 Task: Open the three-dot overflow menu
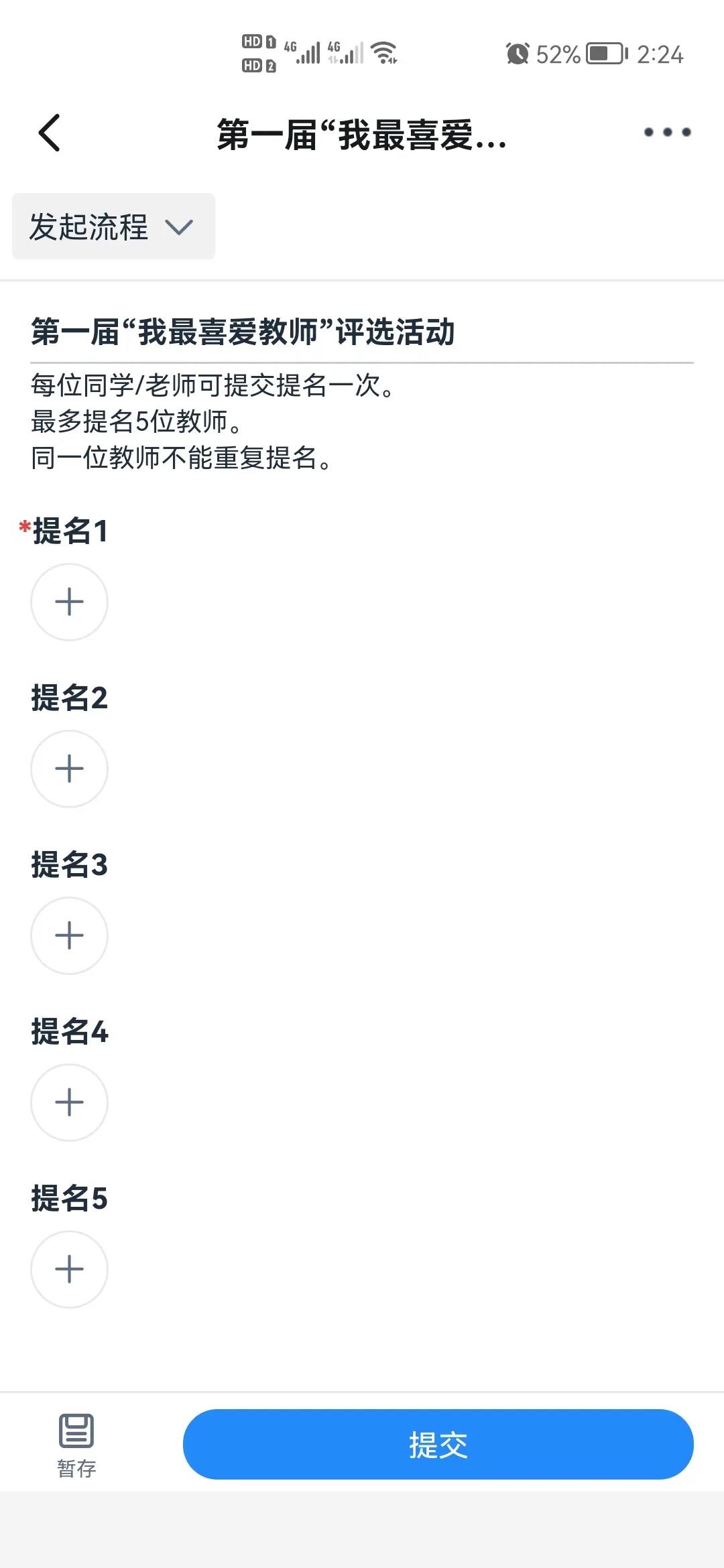click(x=667, y=133)
